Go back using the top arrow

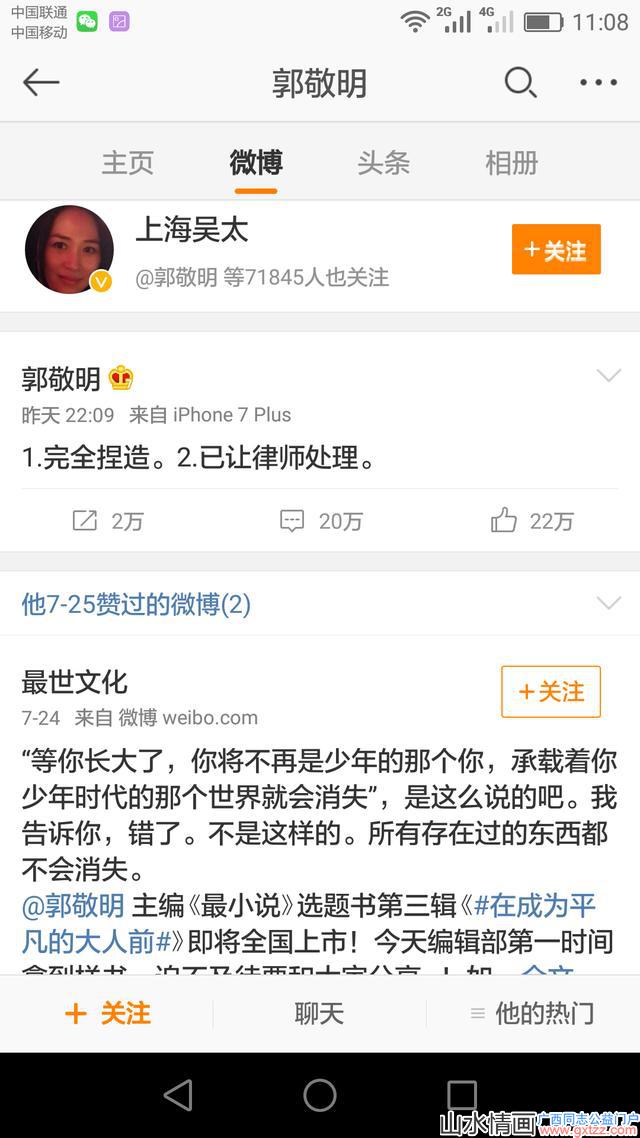(x=41, y=82)
